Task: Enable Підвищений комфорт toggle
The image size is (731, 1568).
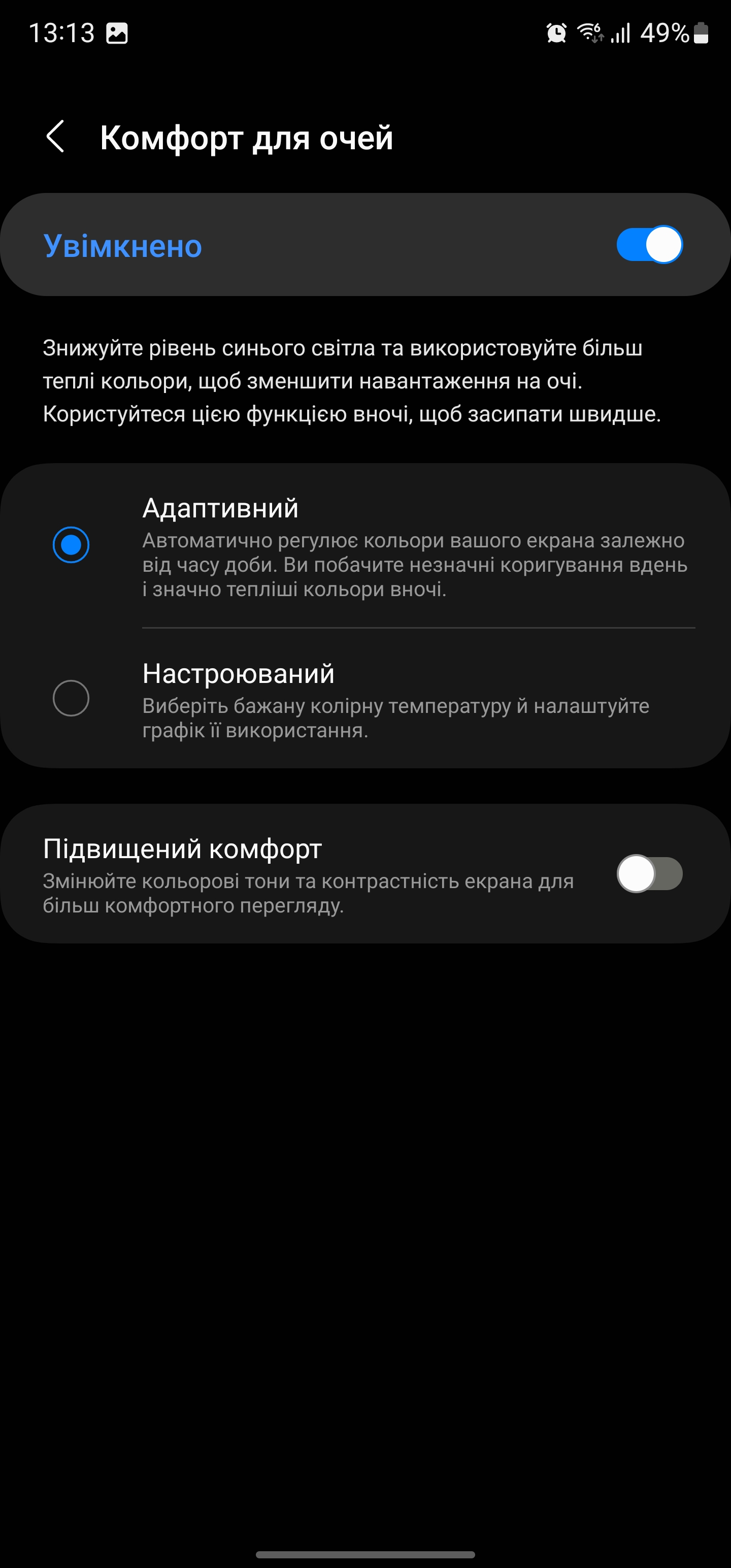Action: [649, 874]
